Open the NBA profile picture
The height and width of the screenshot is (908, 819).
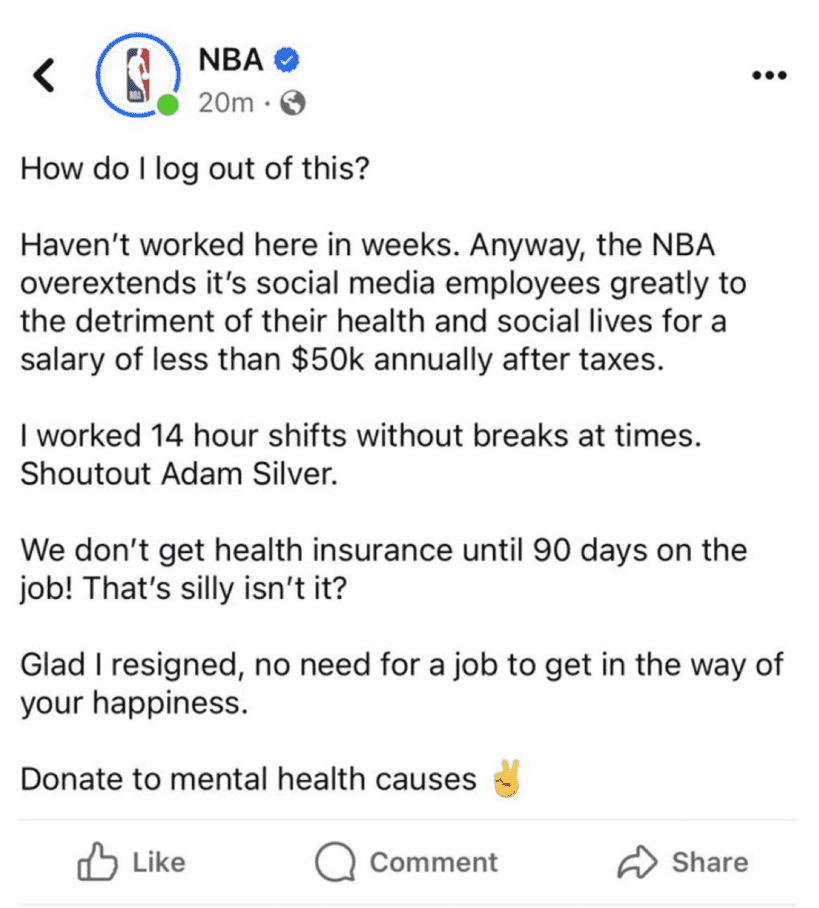coord(138,76)
